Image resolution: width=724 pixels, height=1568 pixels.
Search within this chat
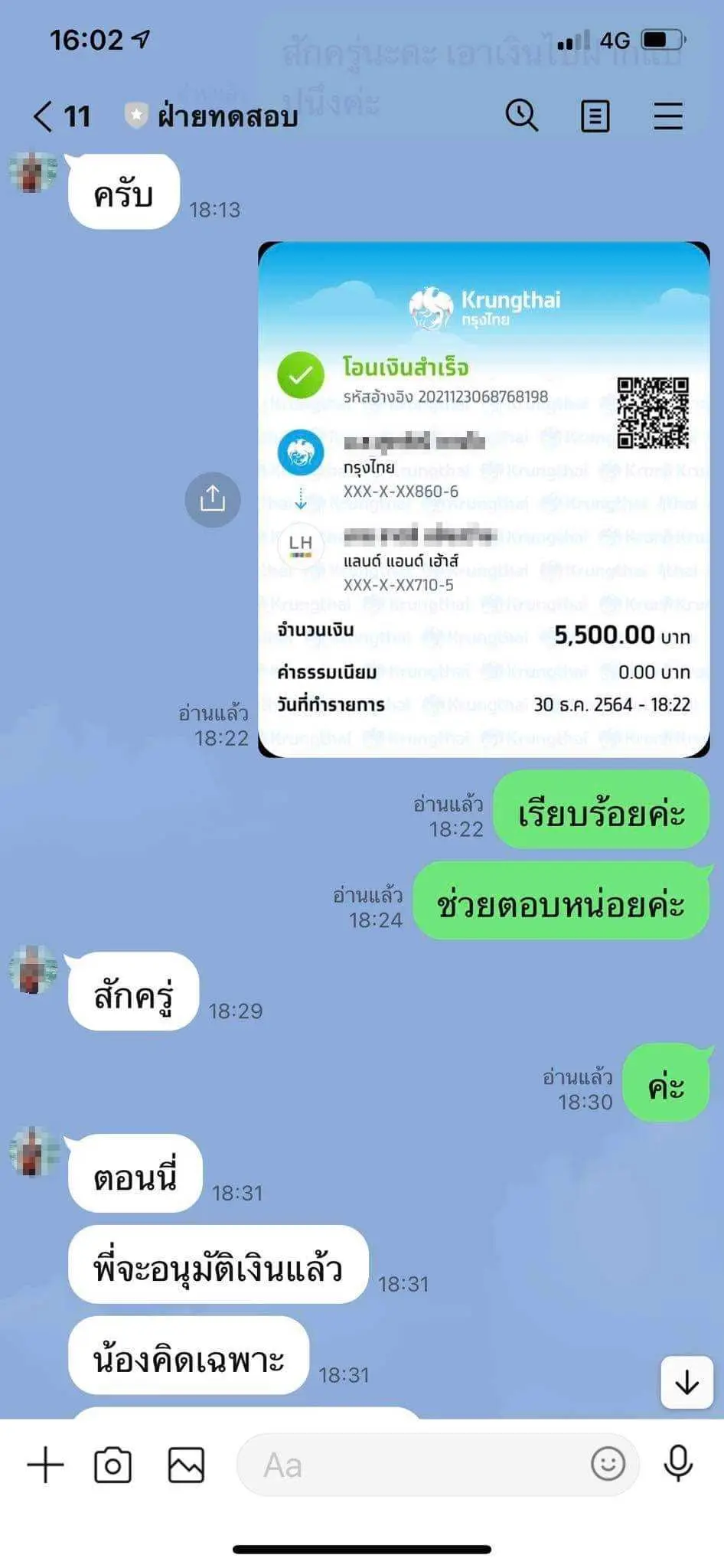[522, 116]
